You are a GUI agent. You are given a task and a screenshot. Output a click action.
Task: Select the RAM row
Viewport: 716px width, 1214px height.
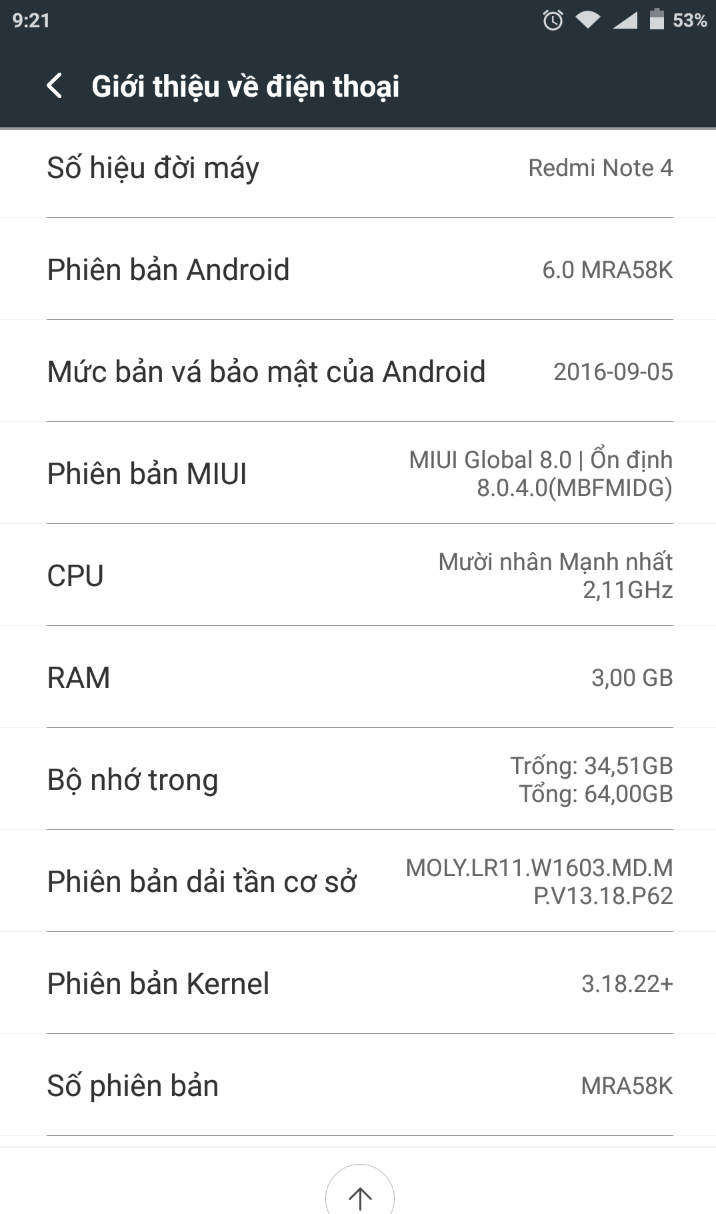[358, 678]
